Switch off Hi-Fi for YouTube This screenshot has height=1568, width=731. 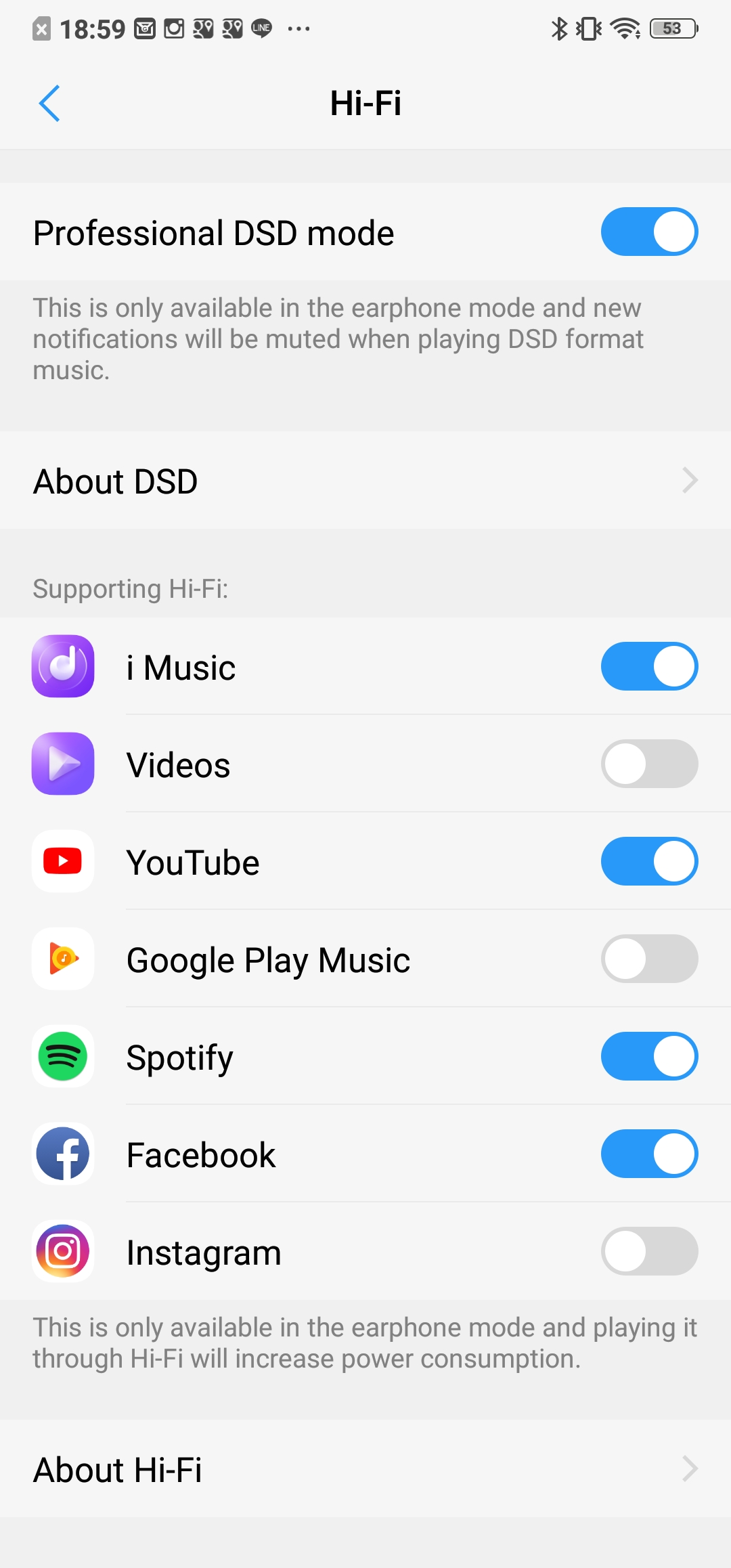click(x=649, y=862)
